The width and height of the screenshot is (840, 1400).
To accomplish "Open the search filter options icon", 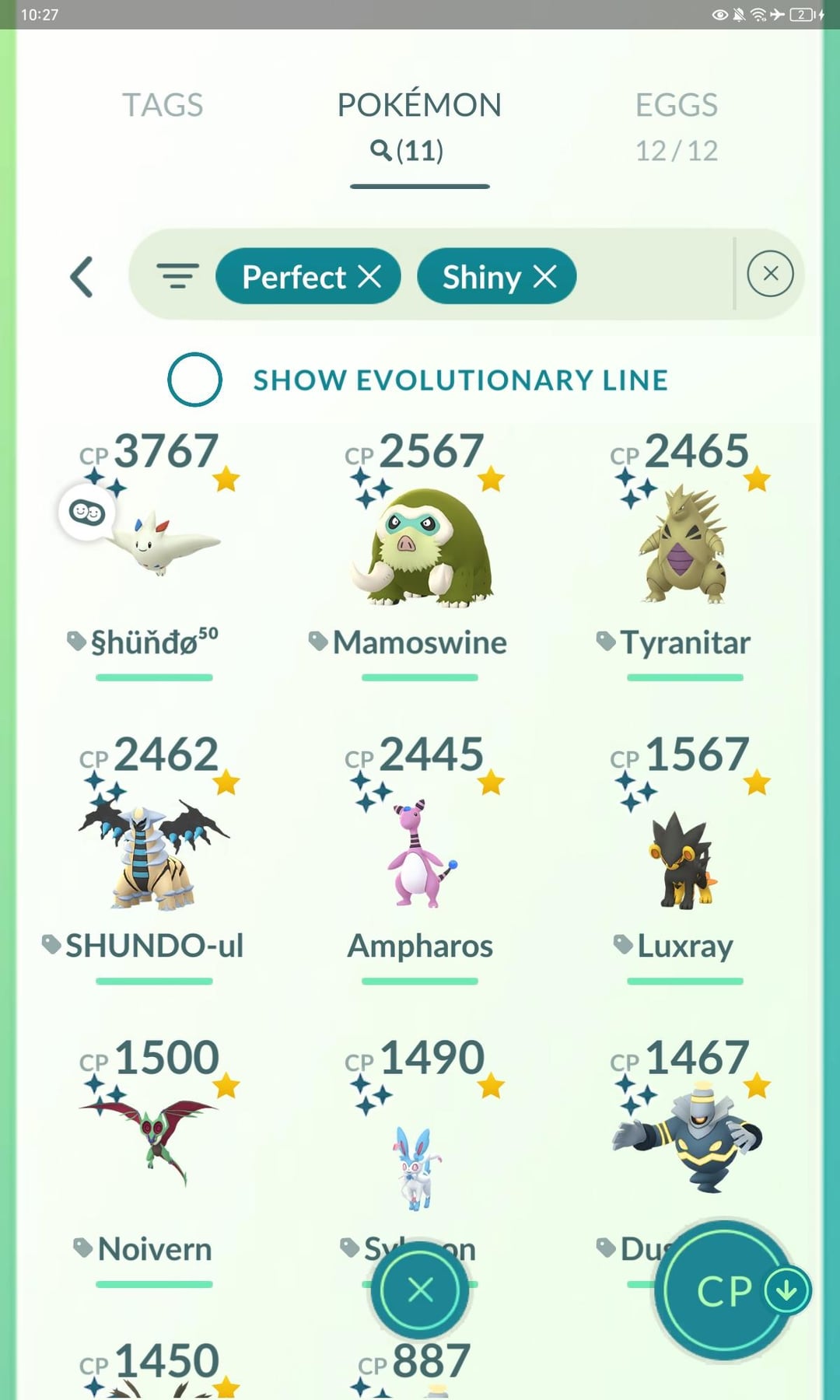I will click(177, 275).
